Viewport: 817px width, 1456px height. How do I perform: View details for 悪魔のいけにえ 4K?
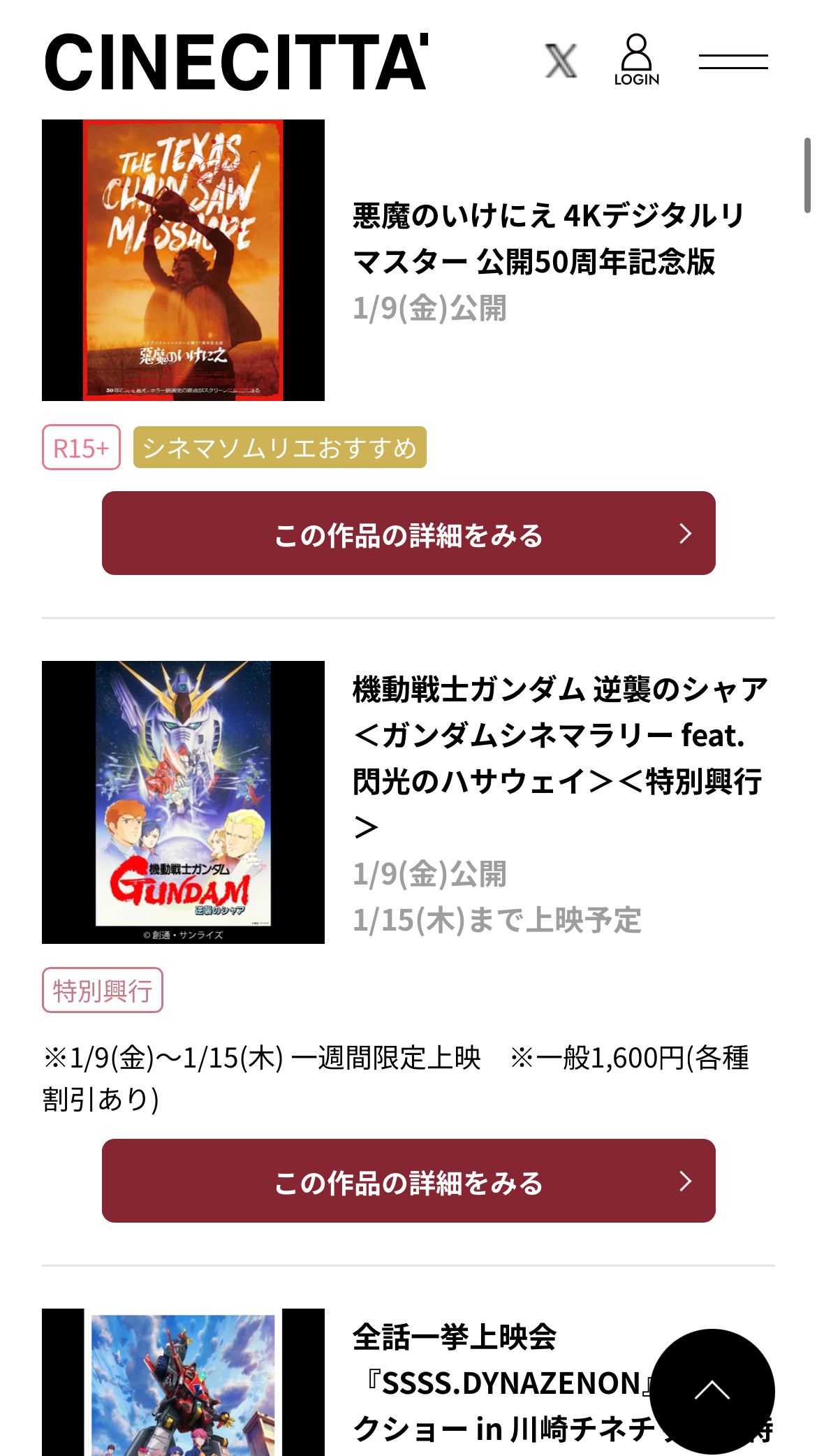[x=408, y=534]
